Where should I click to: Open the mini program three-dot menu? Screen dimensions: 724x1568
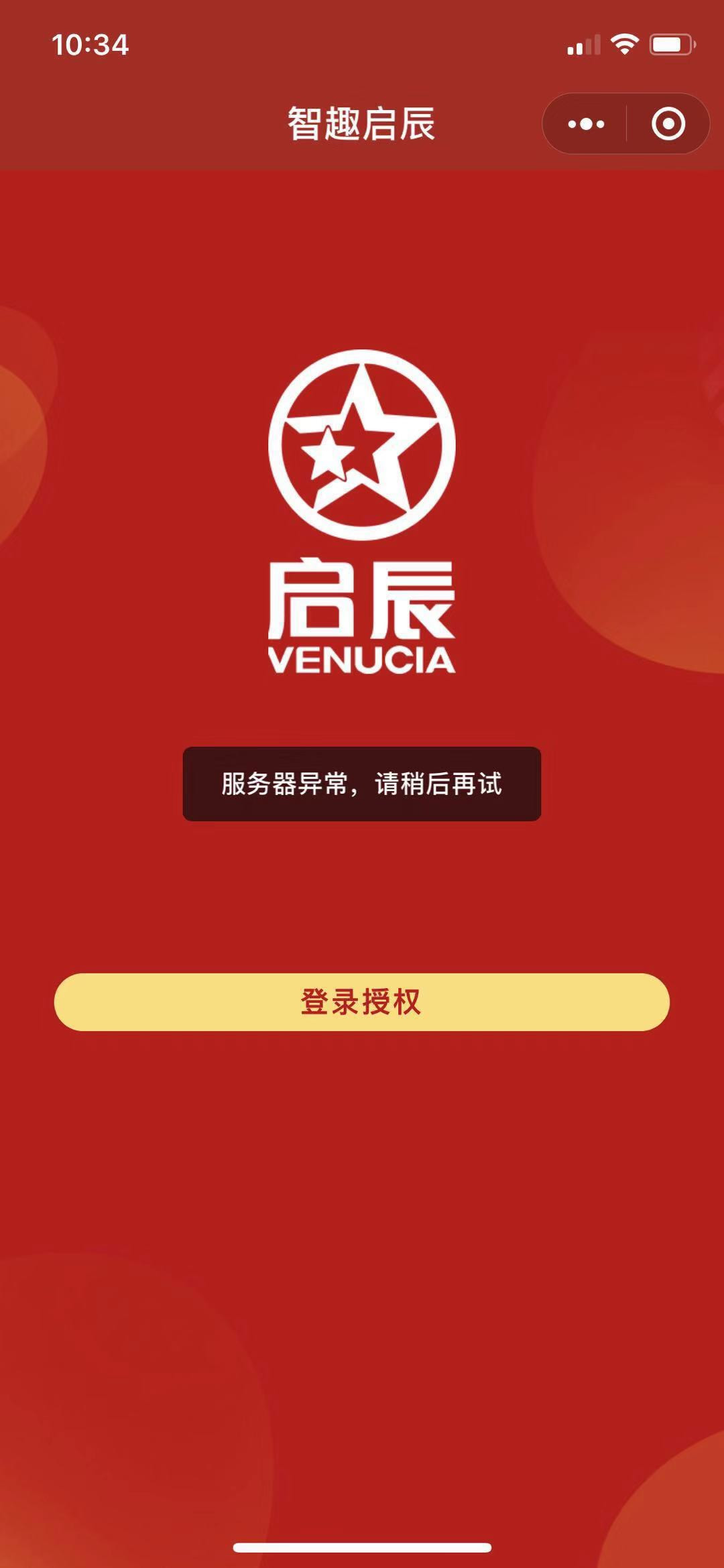[x=586, y=124]
